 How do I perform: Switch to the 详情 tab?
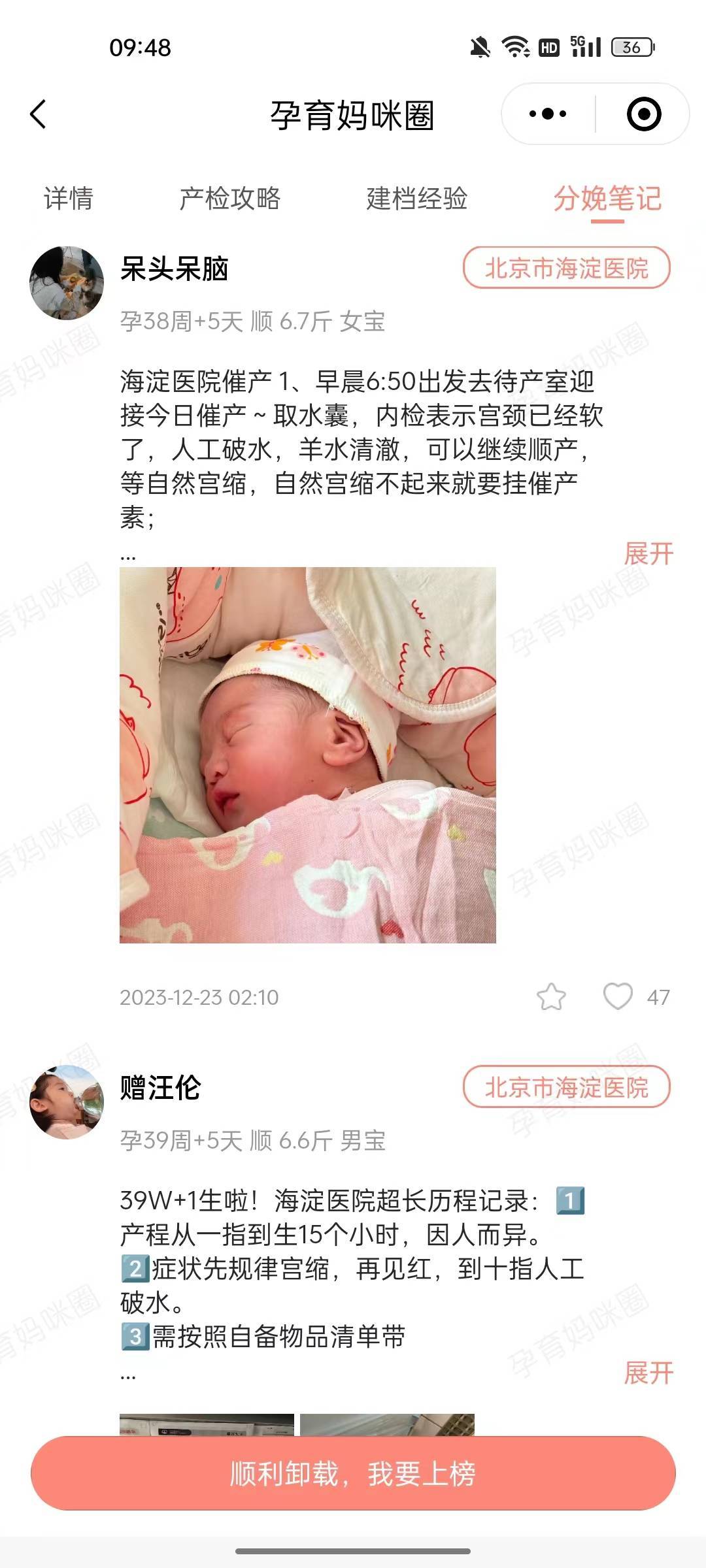point(69,199)
